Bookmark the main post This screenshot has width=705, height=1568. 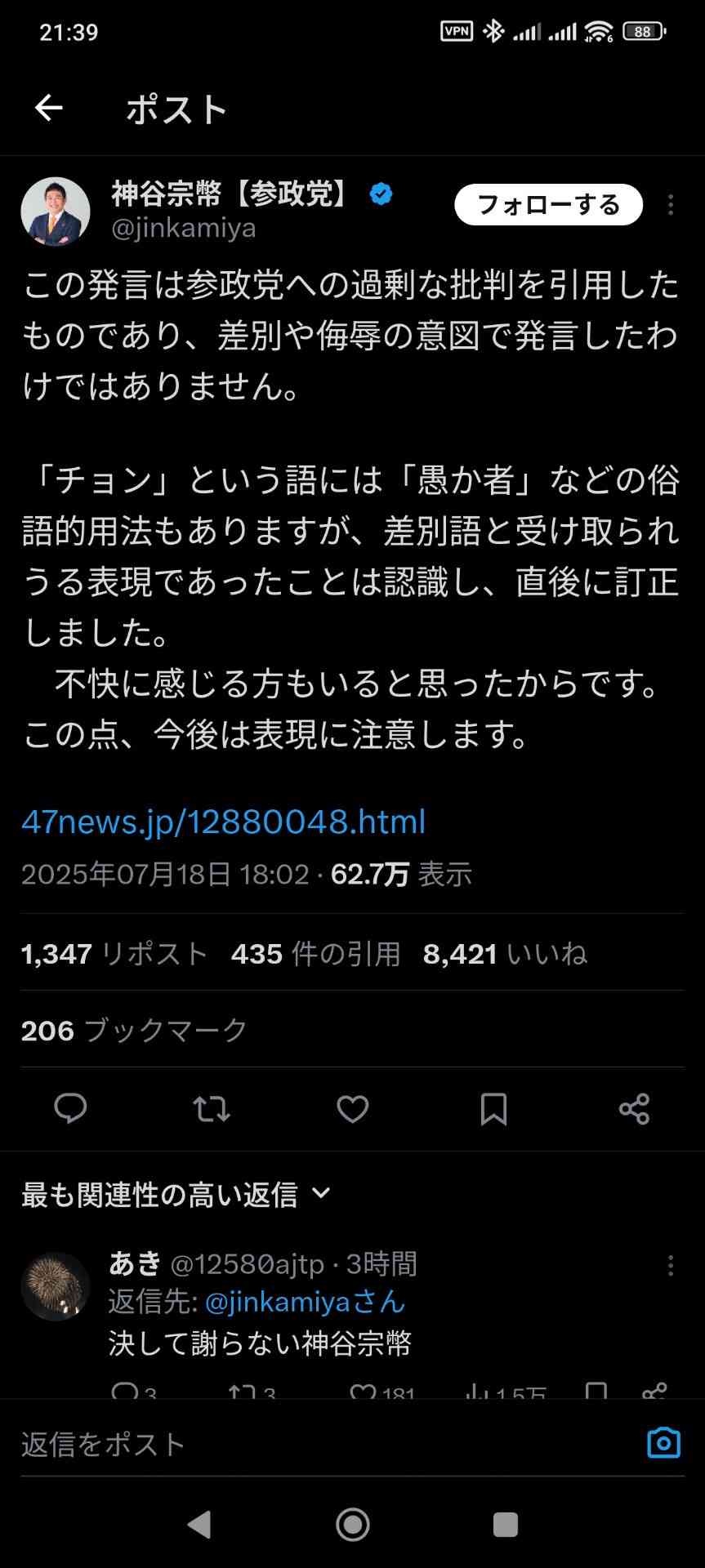click(x=493, y=1109)
